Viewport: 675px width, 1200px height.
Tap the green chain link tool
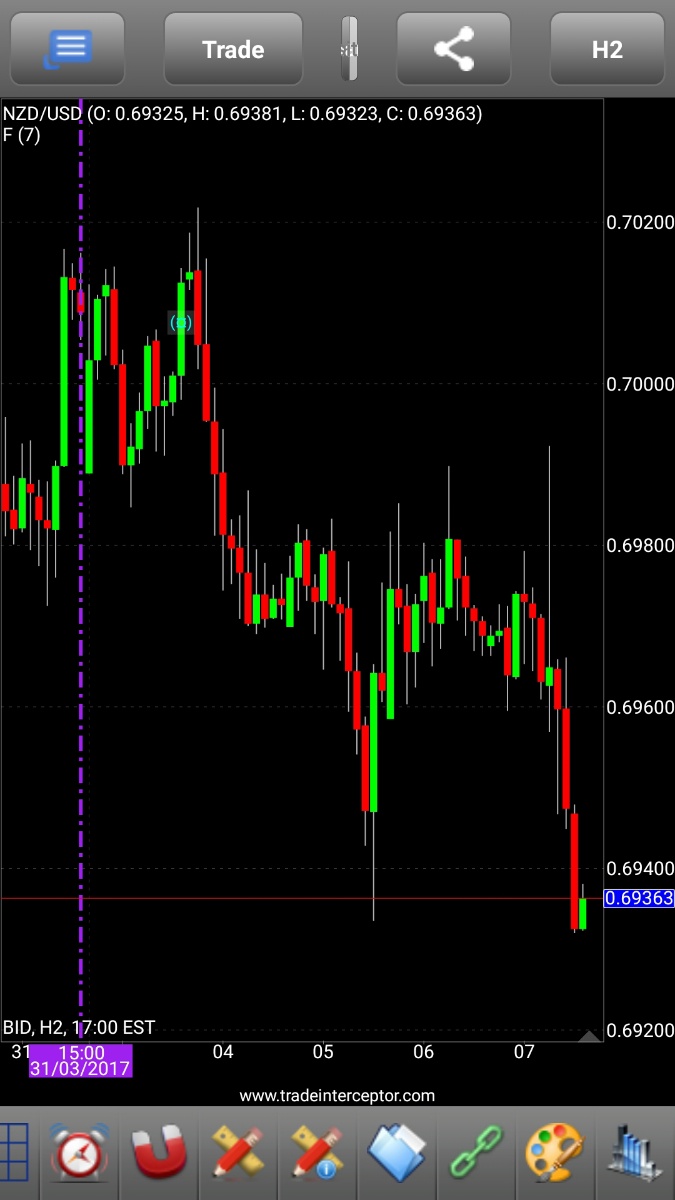(476, 1153)
